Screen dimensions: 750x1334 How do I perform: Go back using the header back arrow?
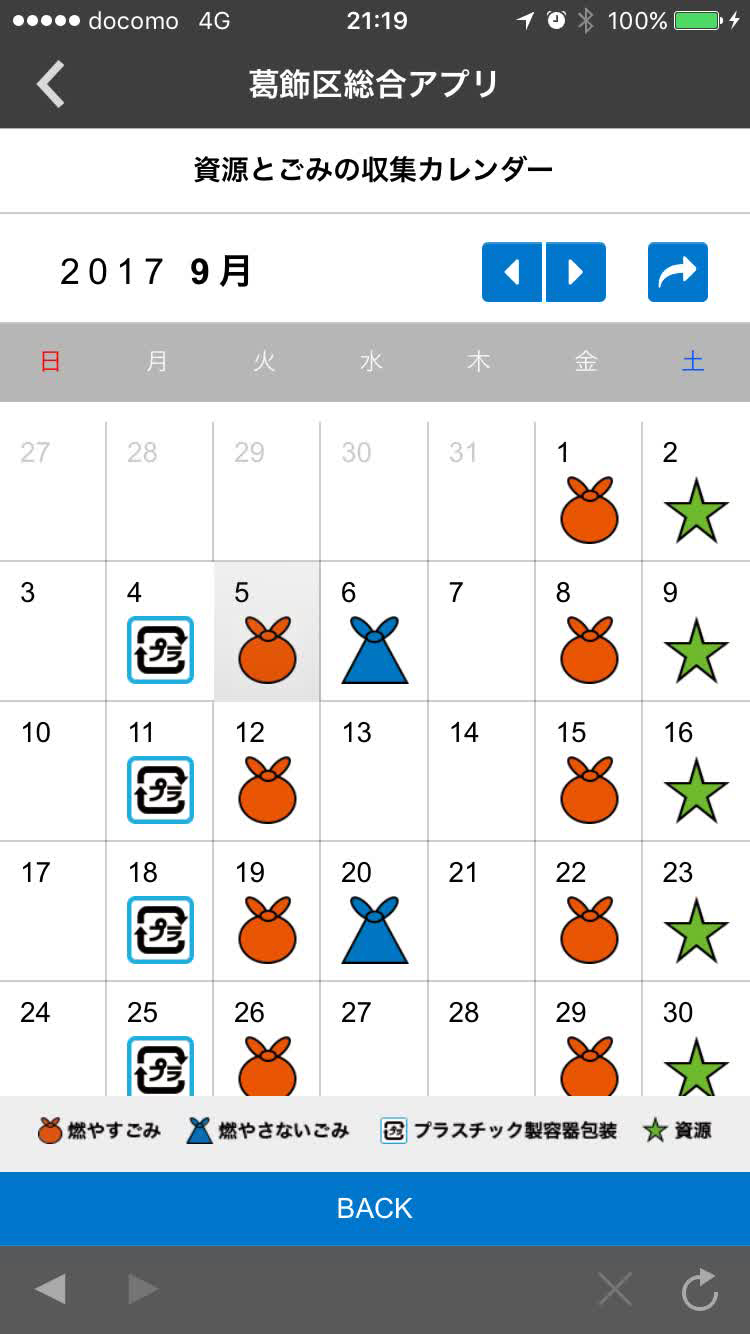(50, 84)
